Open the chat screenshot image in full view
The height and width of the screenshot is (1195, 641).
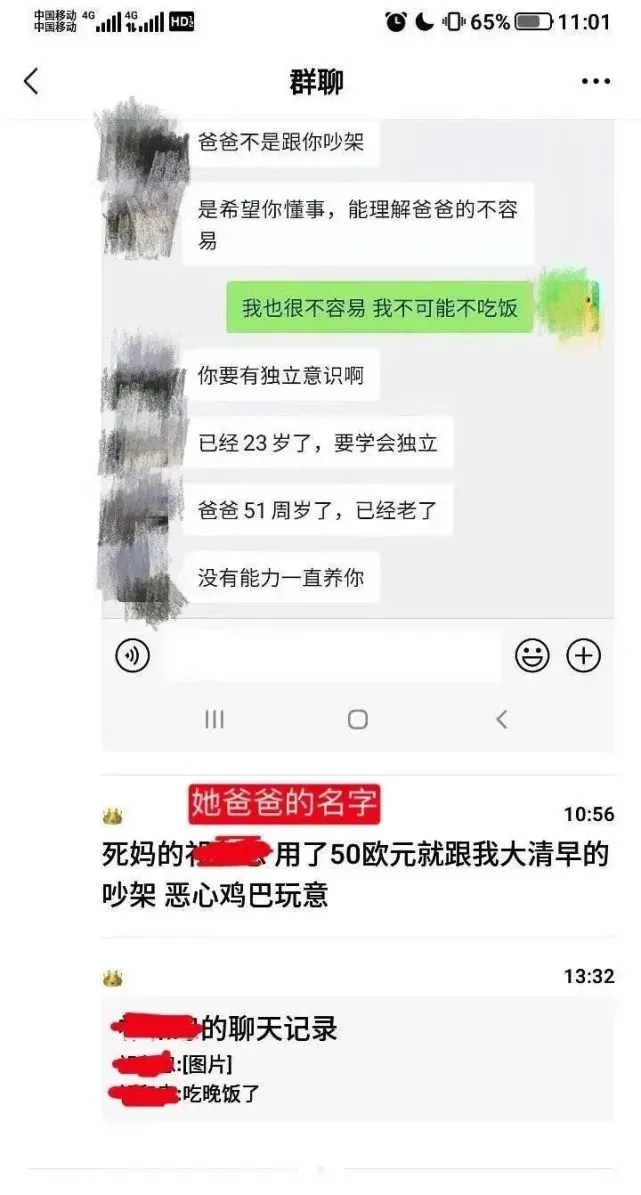tap(357, 430)
